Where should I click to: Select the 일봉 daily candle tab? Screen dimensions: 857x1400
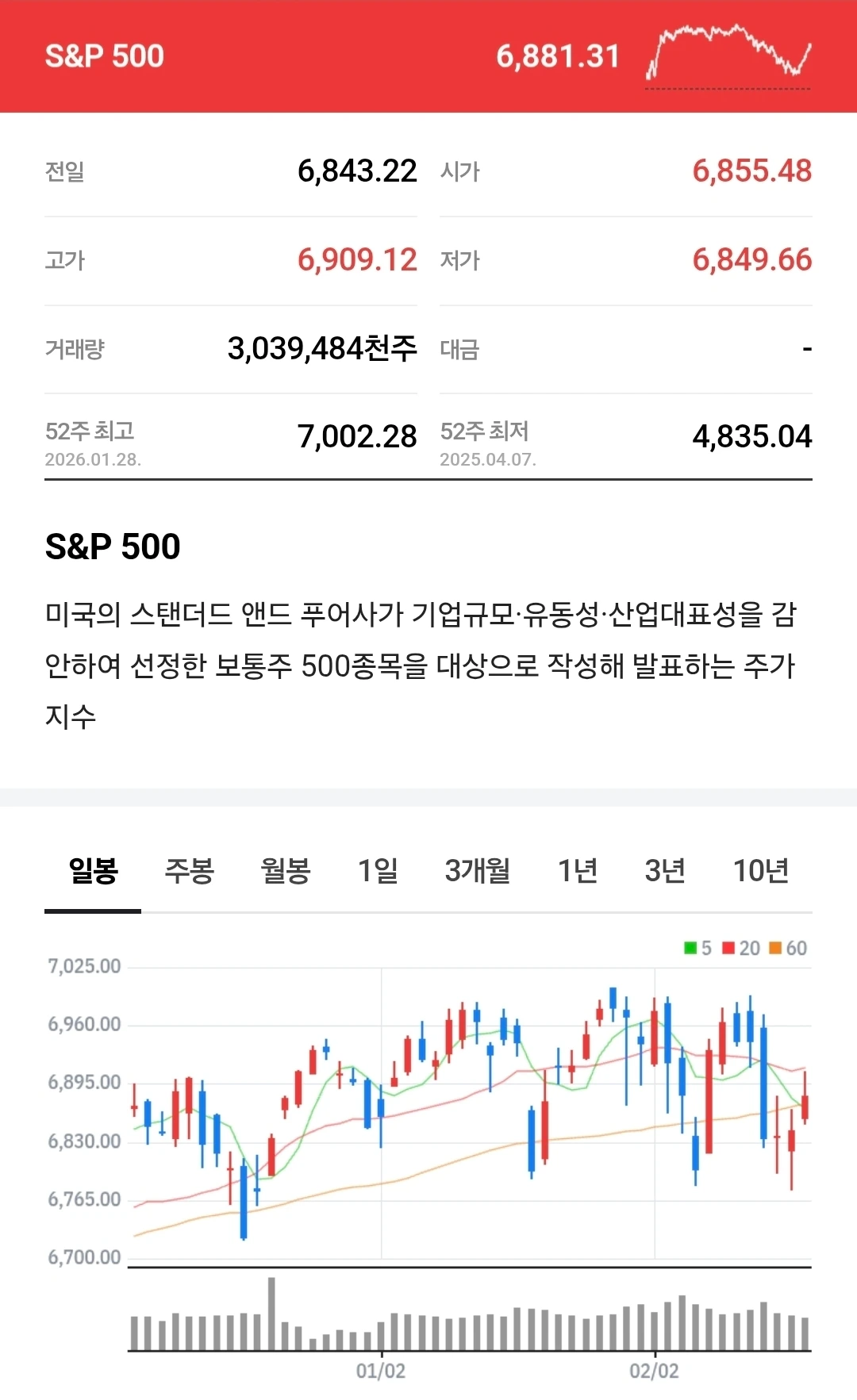pyautogui.click(x=93, y=871)
